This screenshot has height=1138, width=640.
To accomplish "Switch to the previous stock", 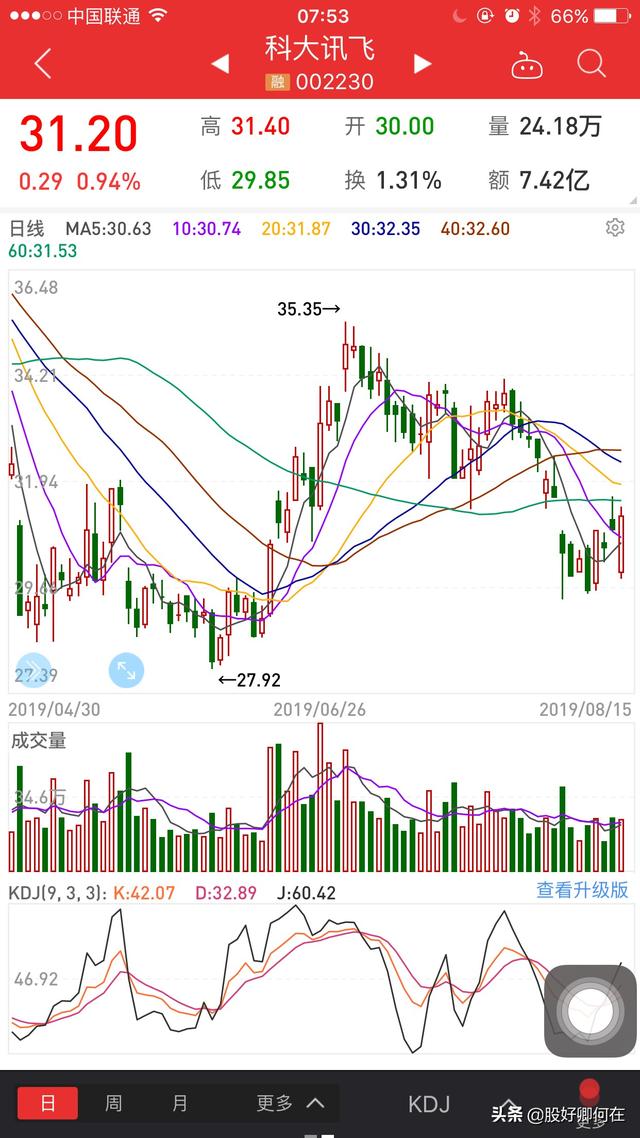I will coord(219,65).
